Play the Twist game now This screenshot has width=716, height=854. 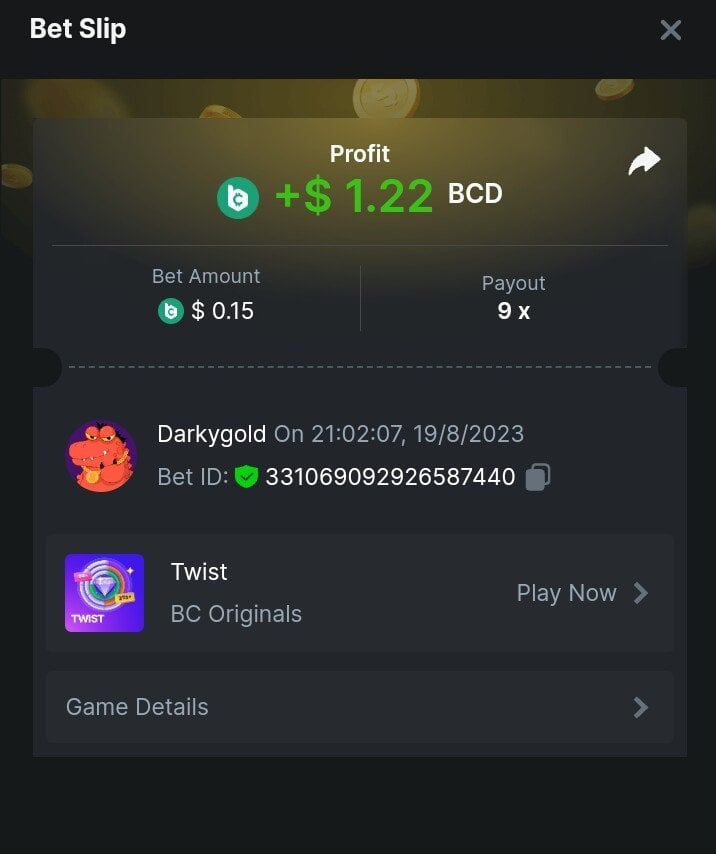click(582, 593)
